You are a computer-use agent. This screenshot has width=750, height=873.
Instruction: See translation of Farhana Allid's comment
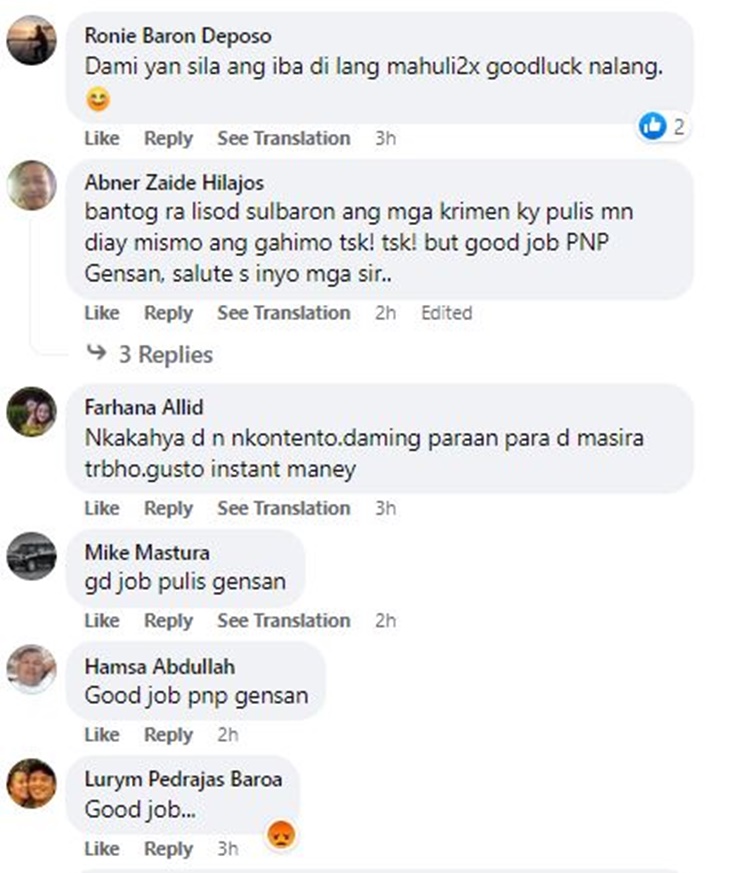284,508
